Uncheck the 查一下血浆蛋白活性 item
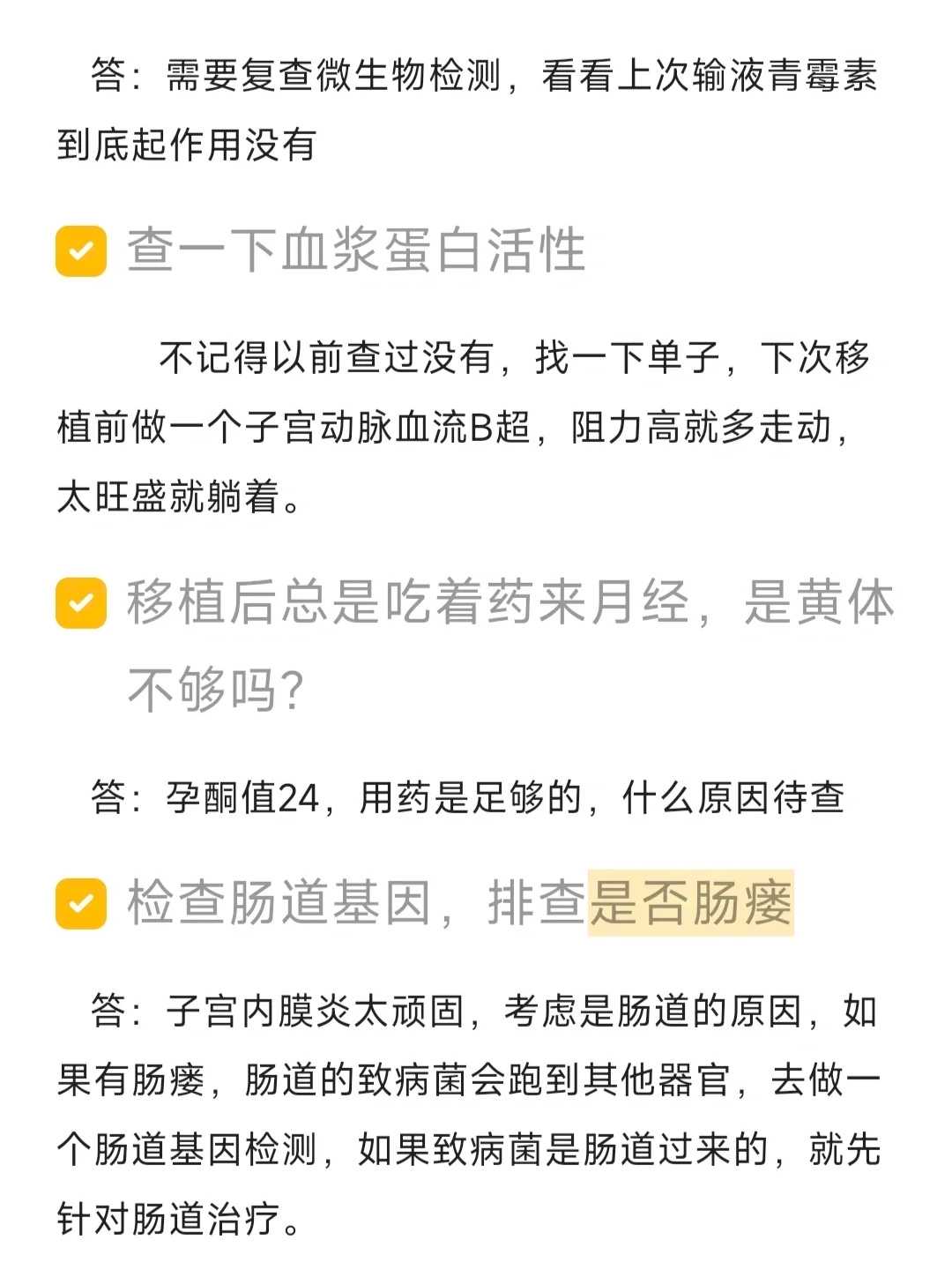Image resolution: width=952 pixels, height=1270 pixels. point(81,251)
